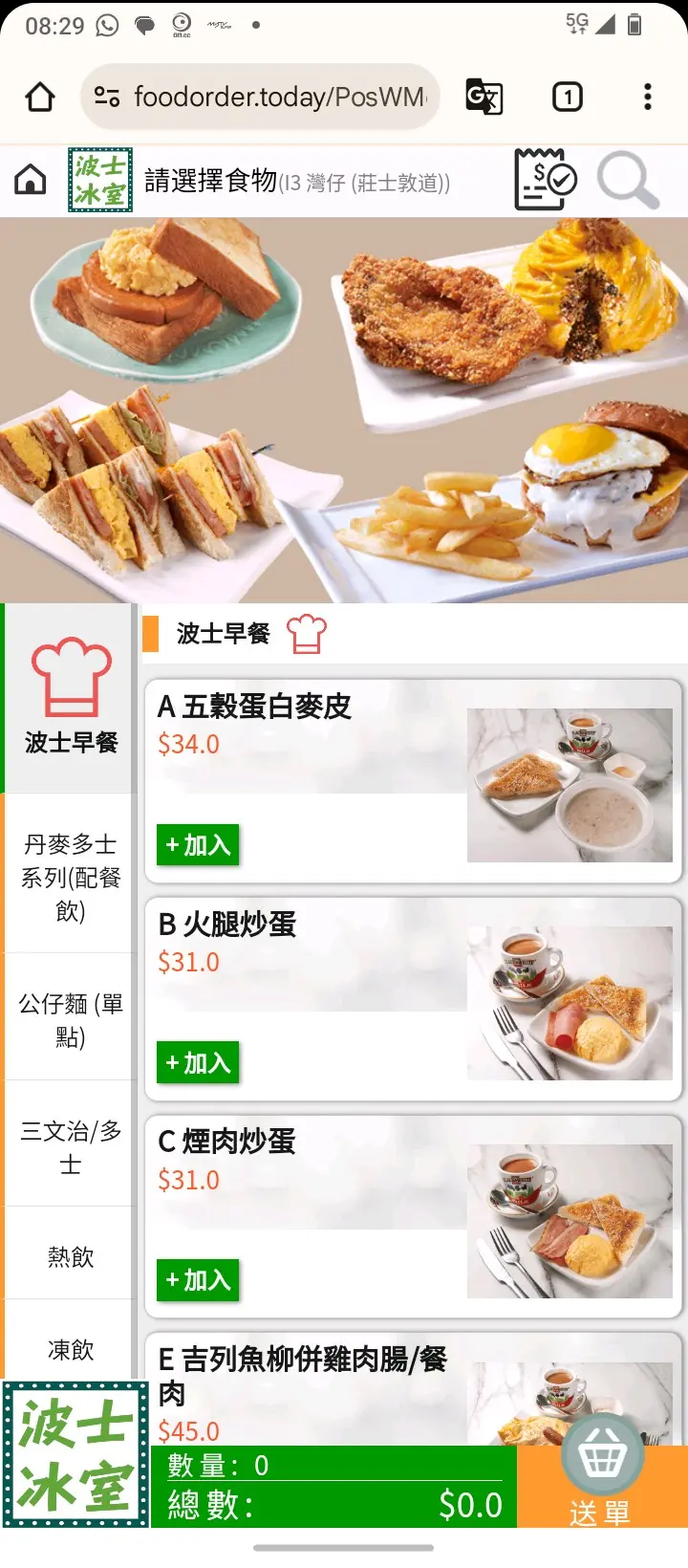
Task: Add C 煙肉炒蛋 to order
Action: [x=198, y=1279]
